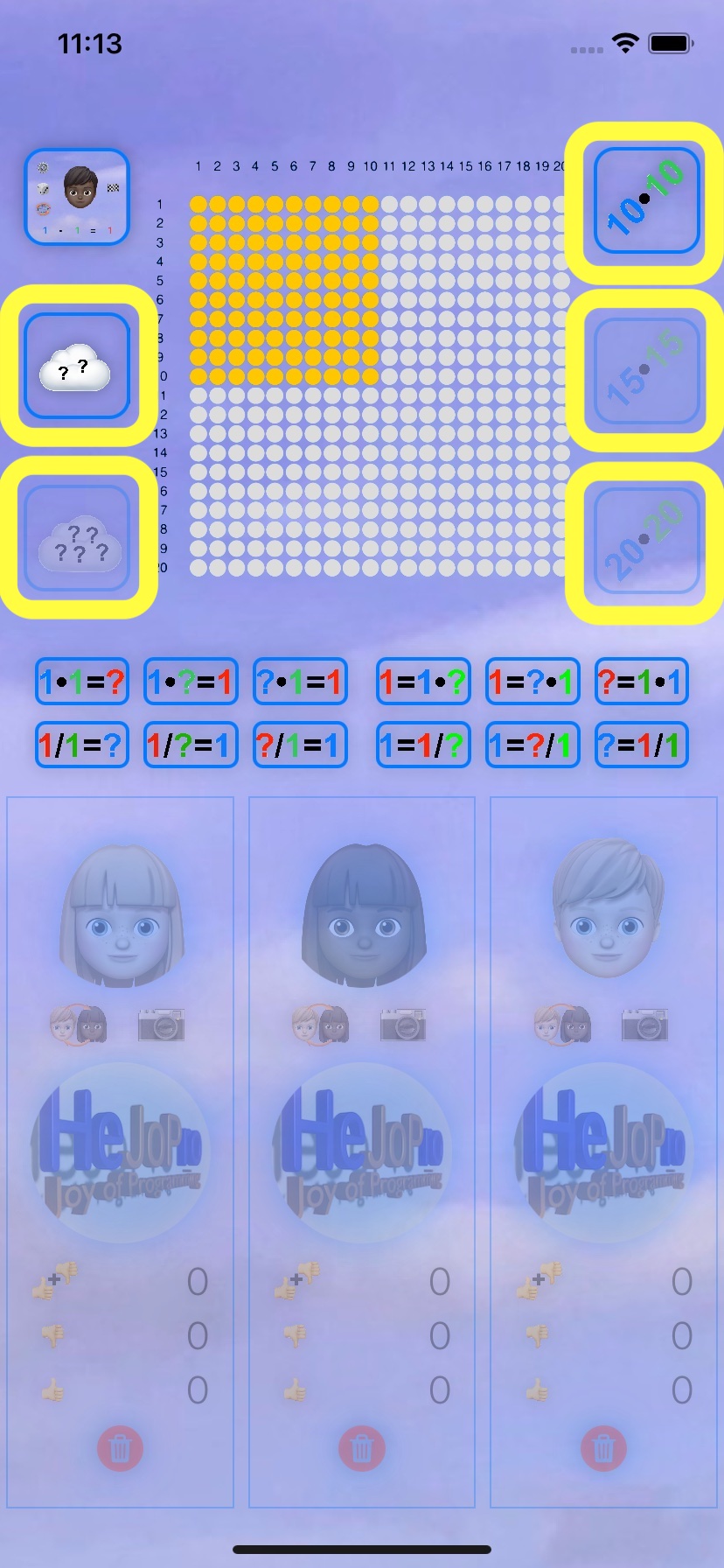Select the 10•10 grid size button

pos(646,201)
